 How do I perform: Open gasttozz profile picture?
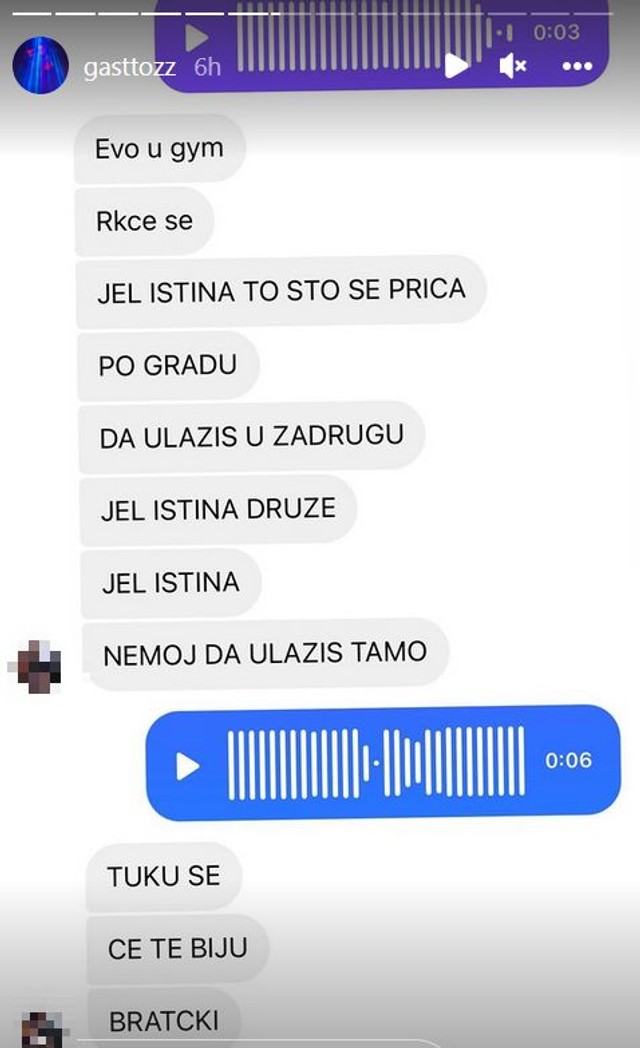point(40,66)
